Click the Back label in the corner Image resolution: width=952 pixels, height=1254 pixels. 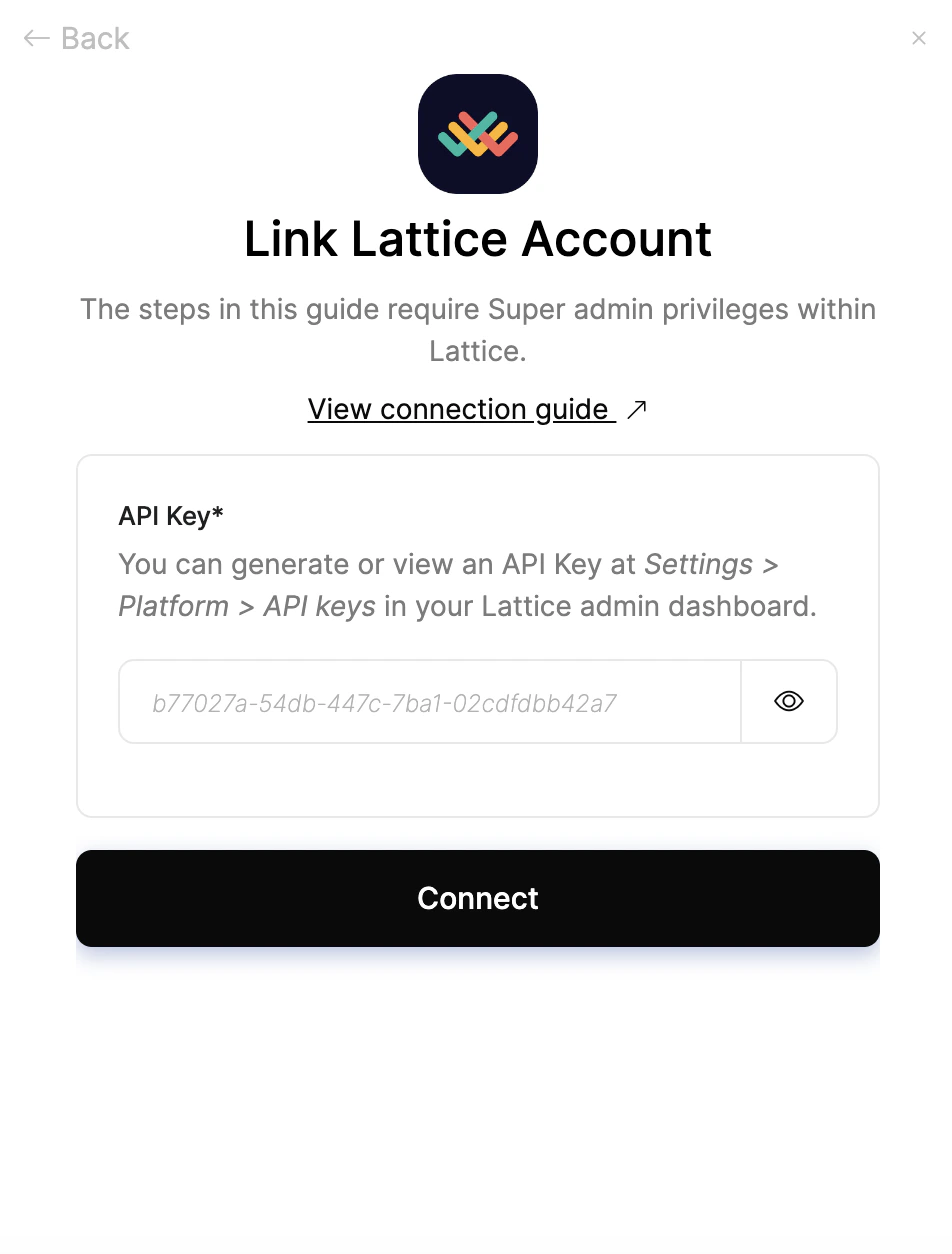click(x=96, y=38)
